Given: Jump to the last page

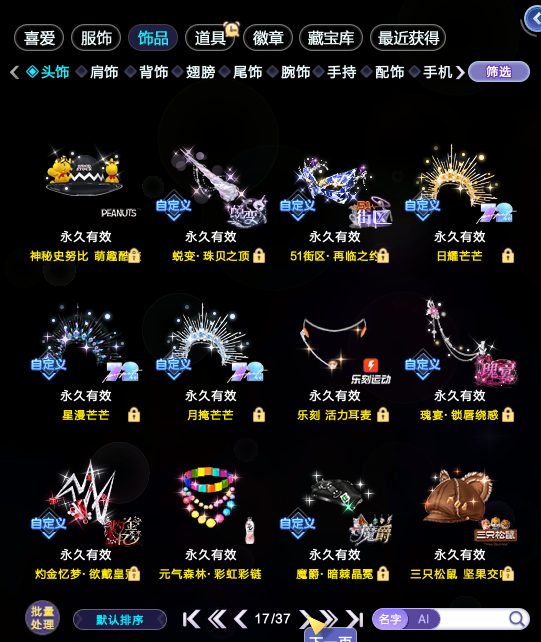Looking at the screenshot, I should [354, 619].
